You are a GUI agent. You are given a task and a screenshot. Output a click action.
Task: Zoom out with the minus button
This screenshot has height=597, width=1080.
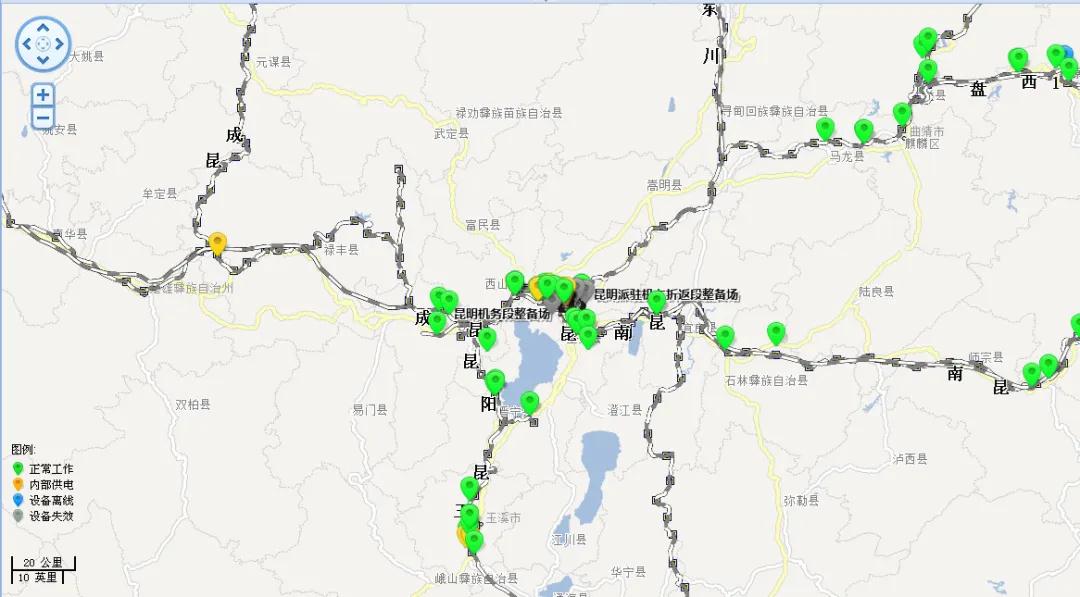(43, 119)
